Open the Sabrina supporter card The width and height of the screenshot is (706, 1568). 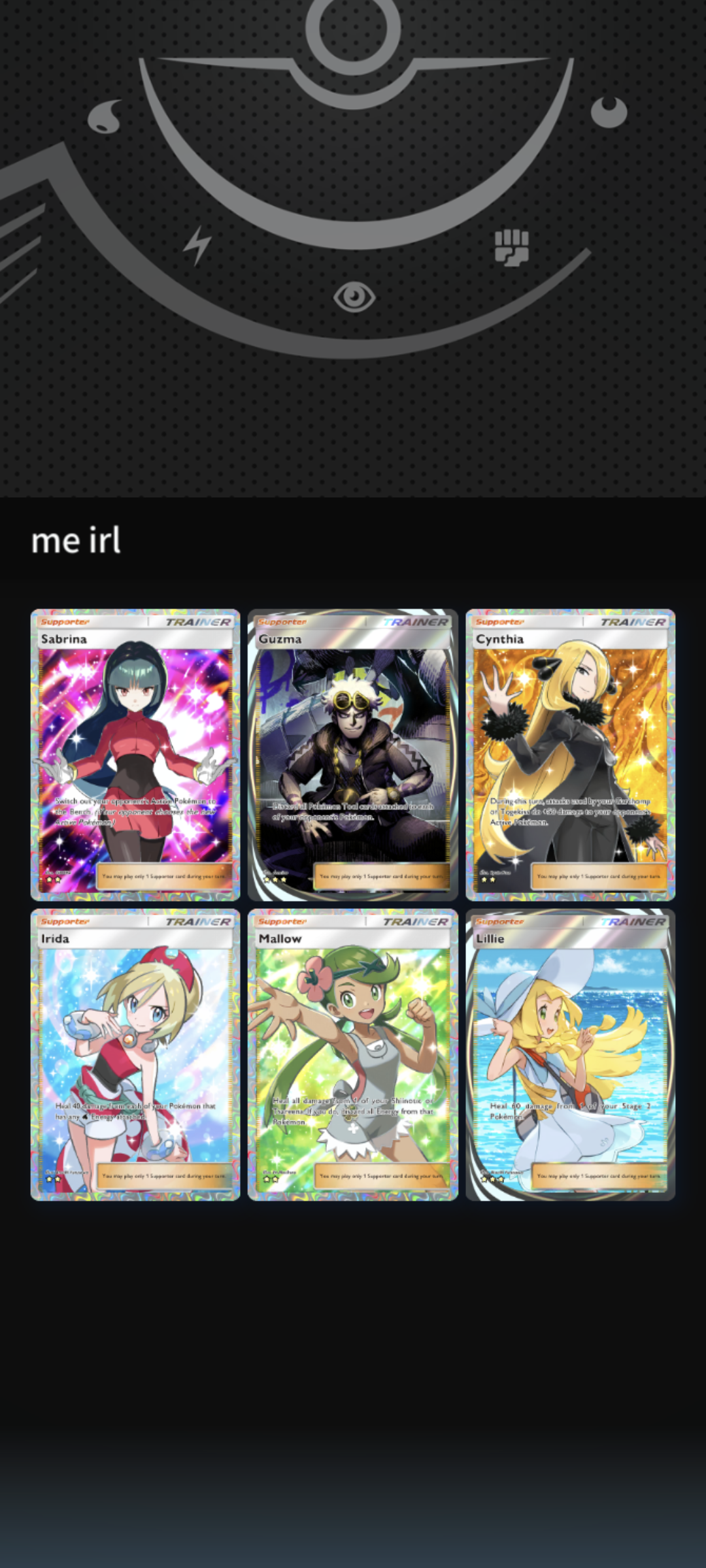pos(135,755)
